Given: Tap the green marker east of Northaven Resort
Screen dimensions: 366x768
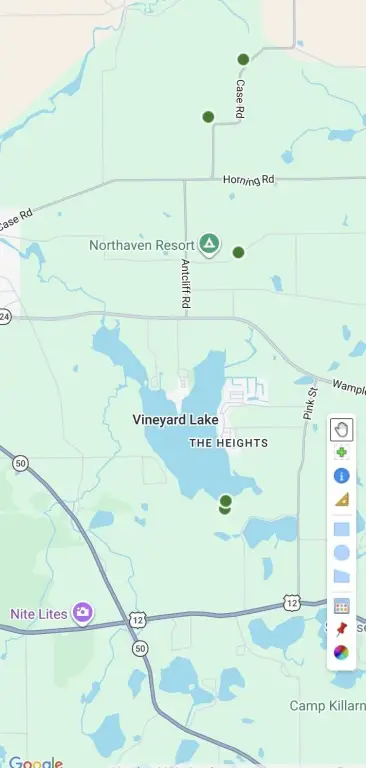Looking at the screenshot, I should pyautogui.click(x=239, y=252).
